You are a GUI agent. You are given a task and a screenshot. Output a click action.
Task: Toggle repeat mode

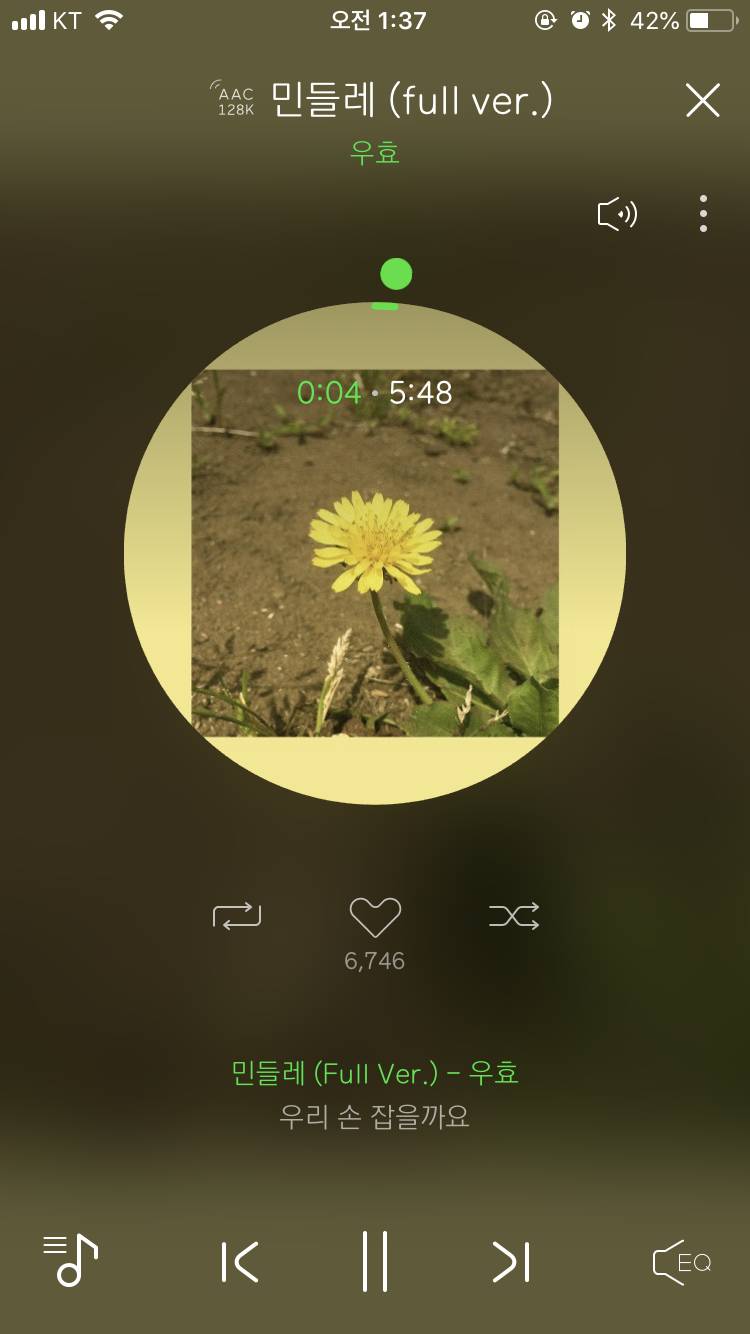[237, 915]
